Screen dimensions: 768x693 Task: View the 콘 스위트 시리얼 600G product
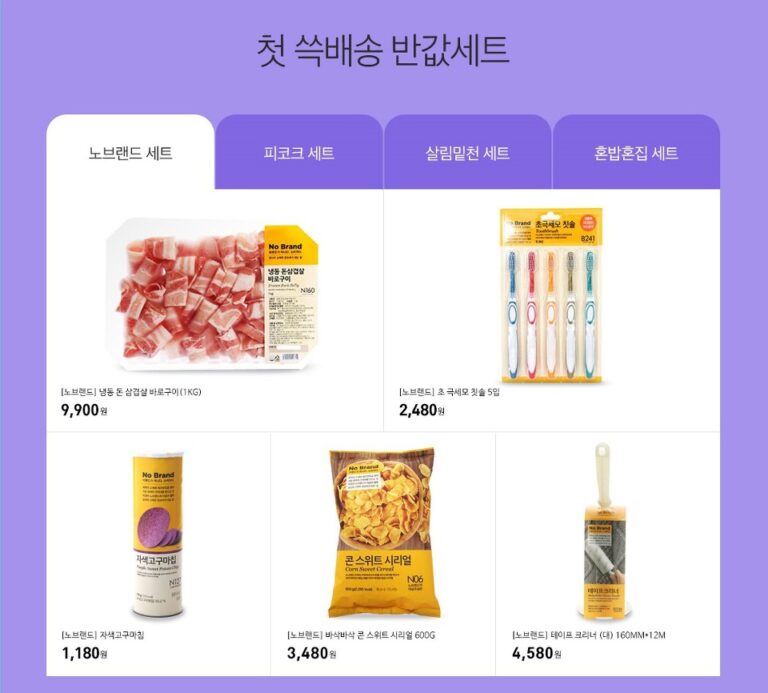[382, 535]
